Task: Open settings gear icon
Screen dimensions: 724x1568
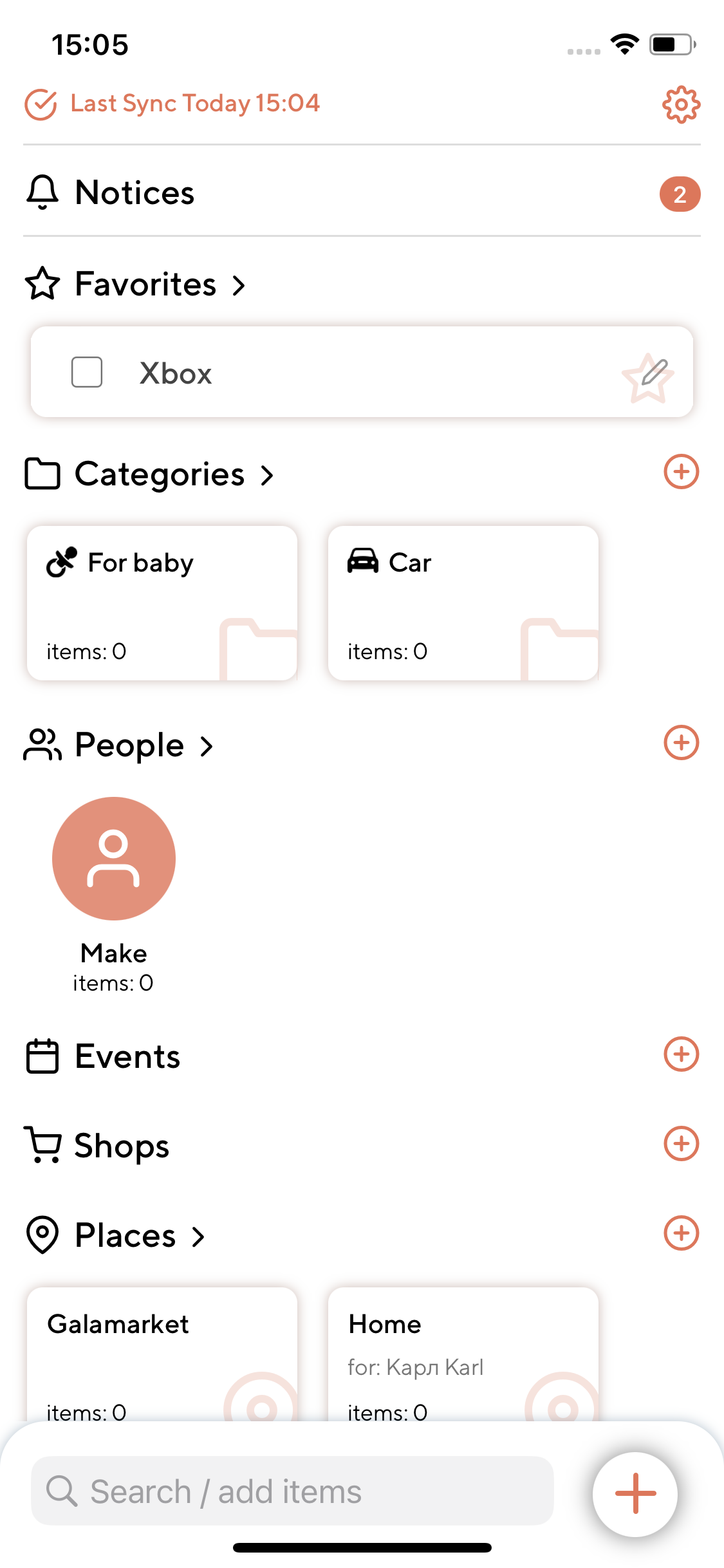Action: coord(681,104)
